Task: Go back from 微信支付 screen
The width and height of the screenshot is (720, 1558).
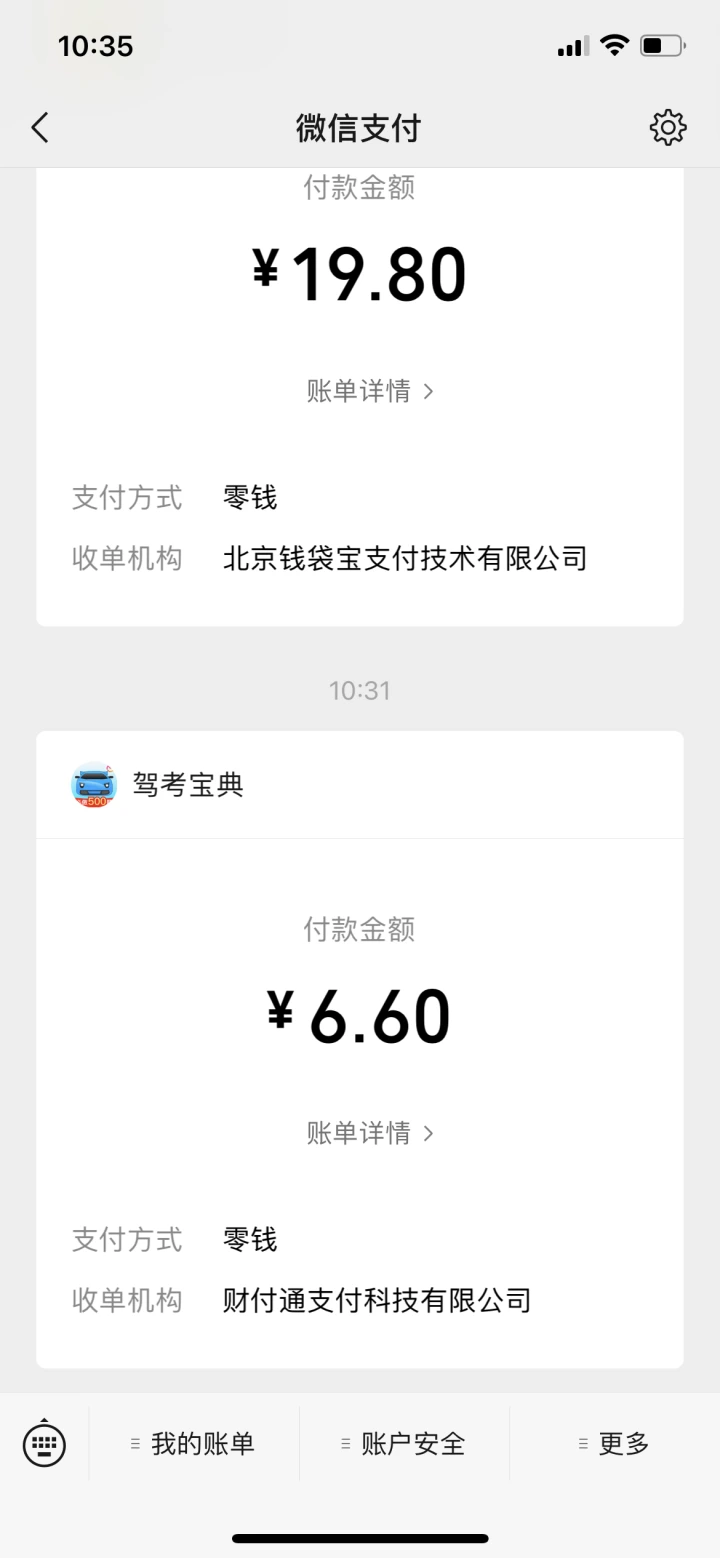Action: click(40, 128)
